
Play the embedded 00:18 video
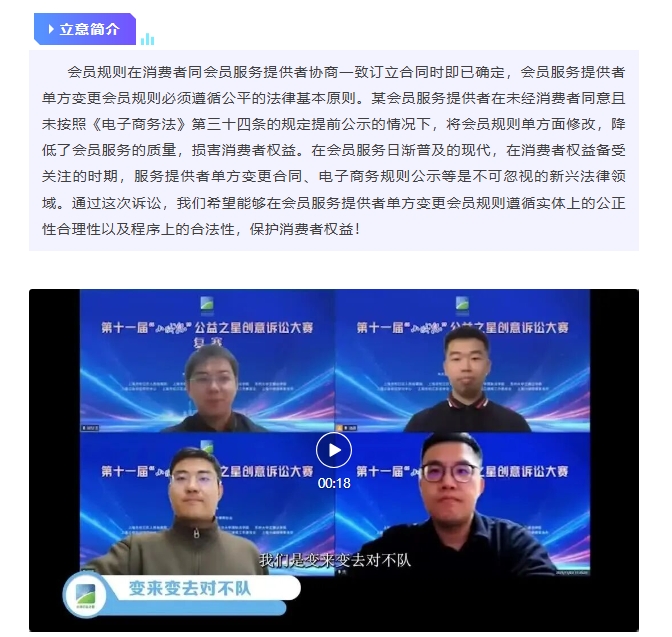point(334,450)
